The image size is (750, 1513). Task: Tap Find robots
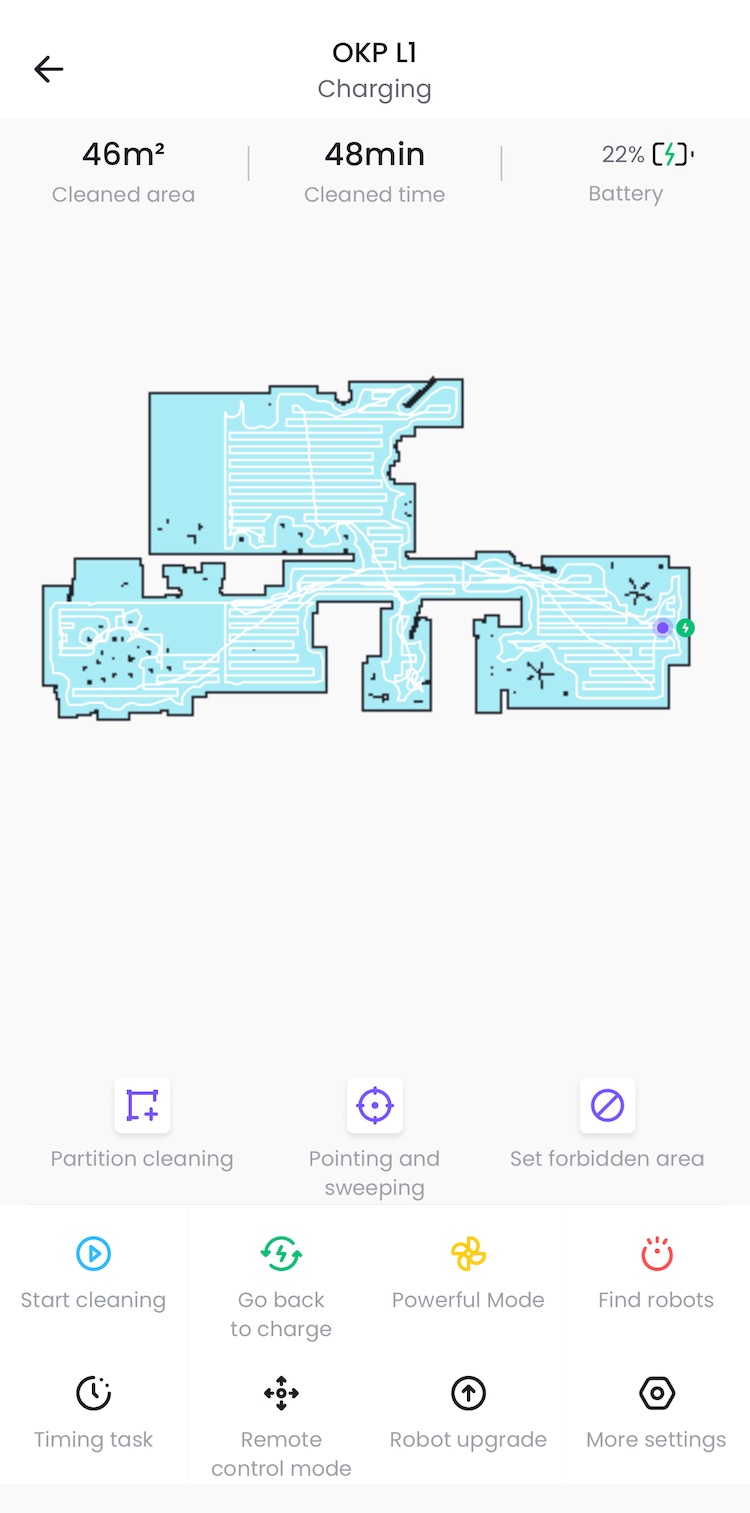pos(656,1254)
